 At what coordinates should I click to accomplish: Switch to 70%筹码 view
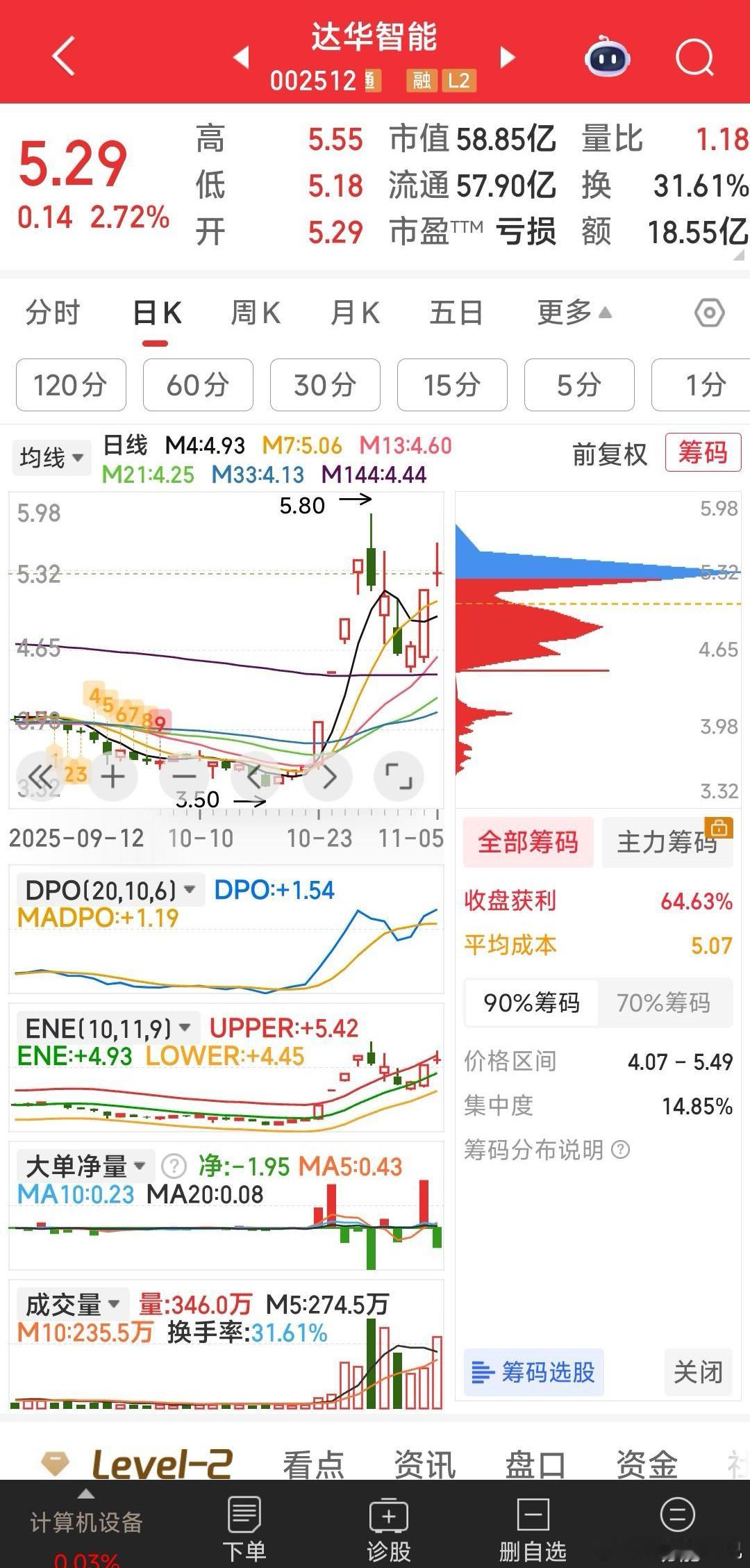(x=665, y=1002)
